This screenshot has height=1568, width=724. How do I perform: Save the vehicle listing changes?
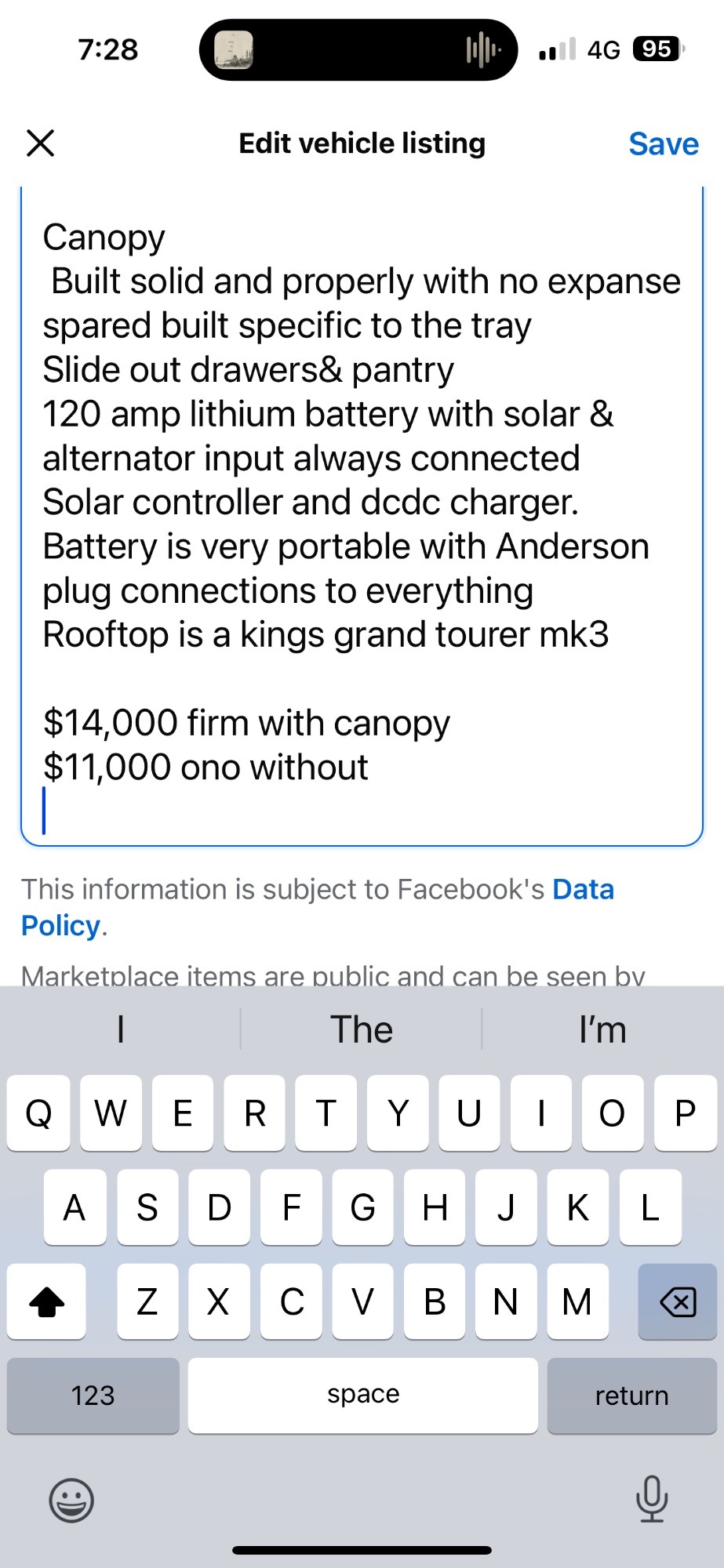coord(664,144)
